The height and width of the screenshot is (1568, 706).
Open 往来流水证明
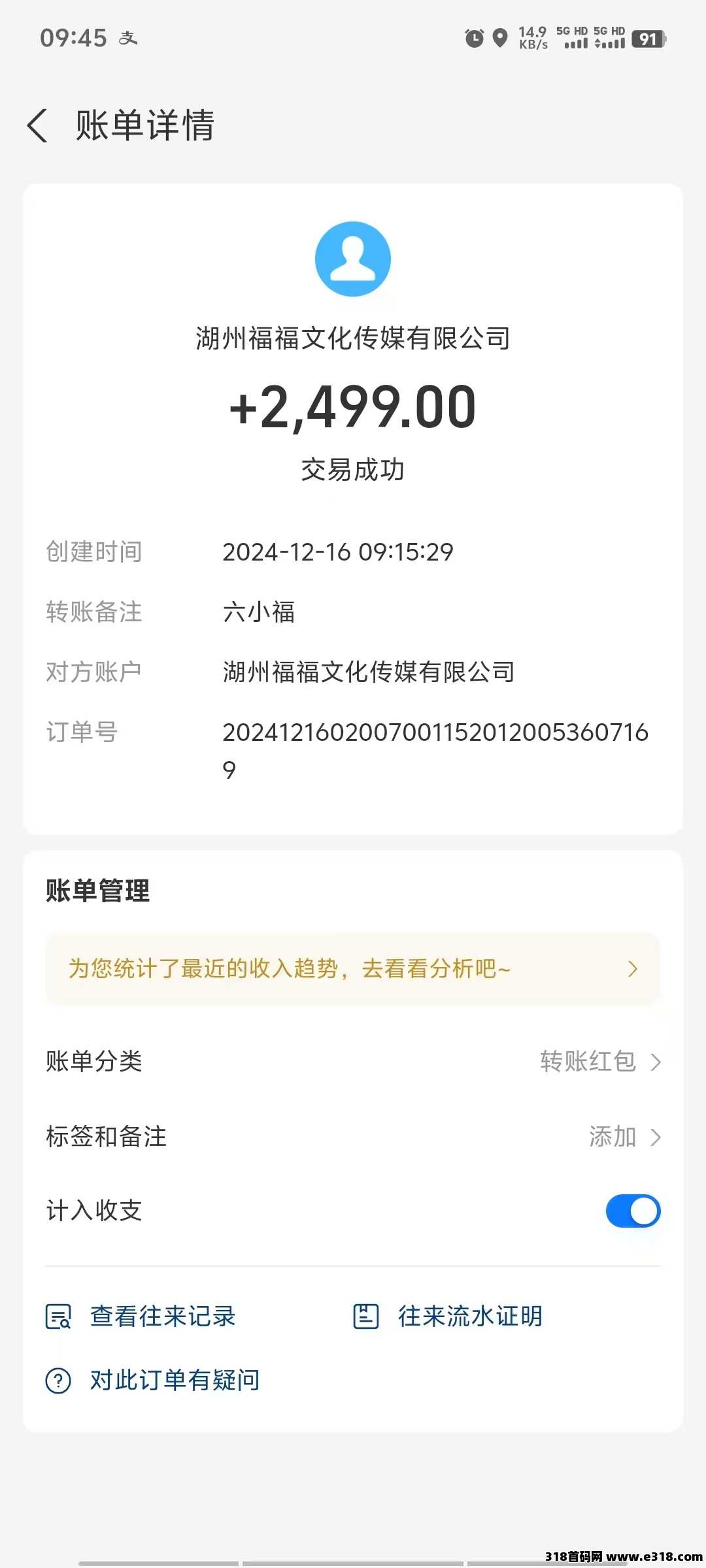click(448, 1316)
